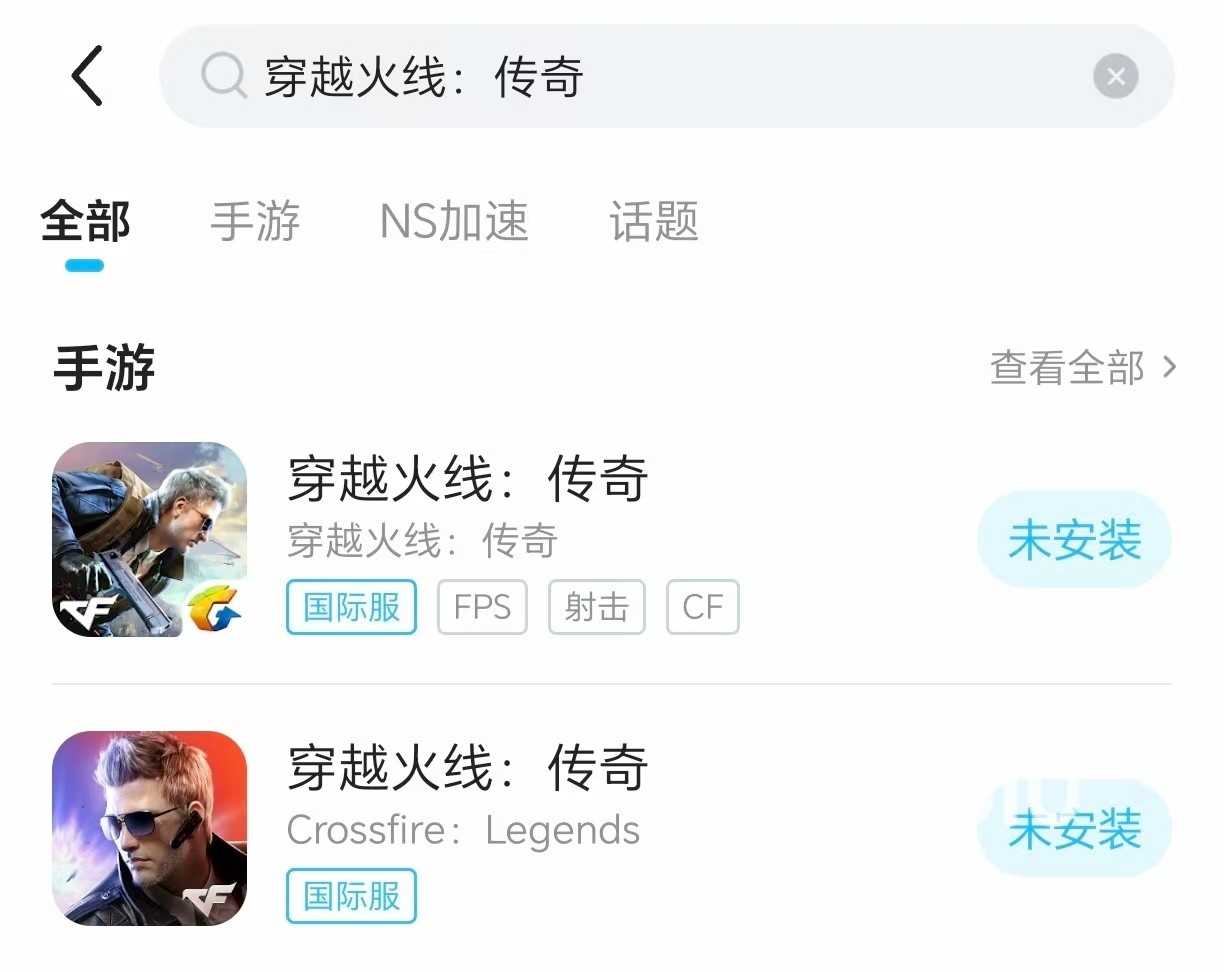Tap 未安装 for the Crossfire: Legends result

1074,830
